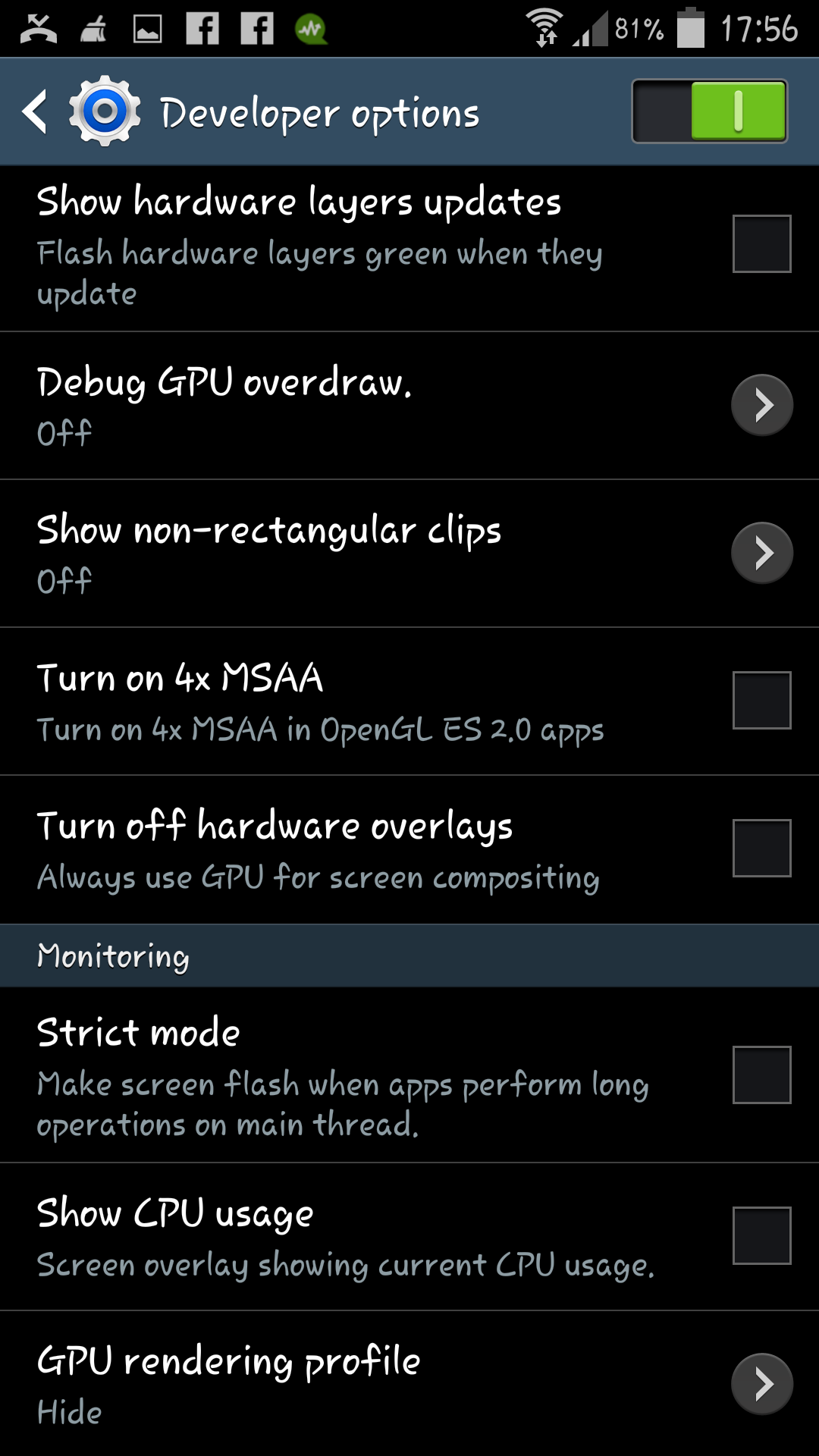Open GPU rendering profile options

(409, 1384)
